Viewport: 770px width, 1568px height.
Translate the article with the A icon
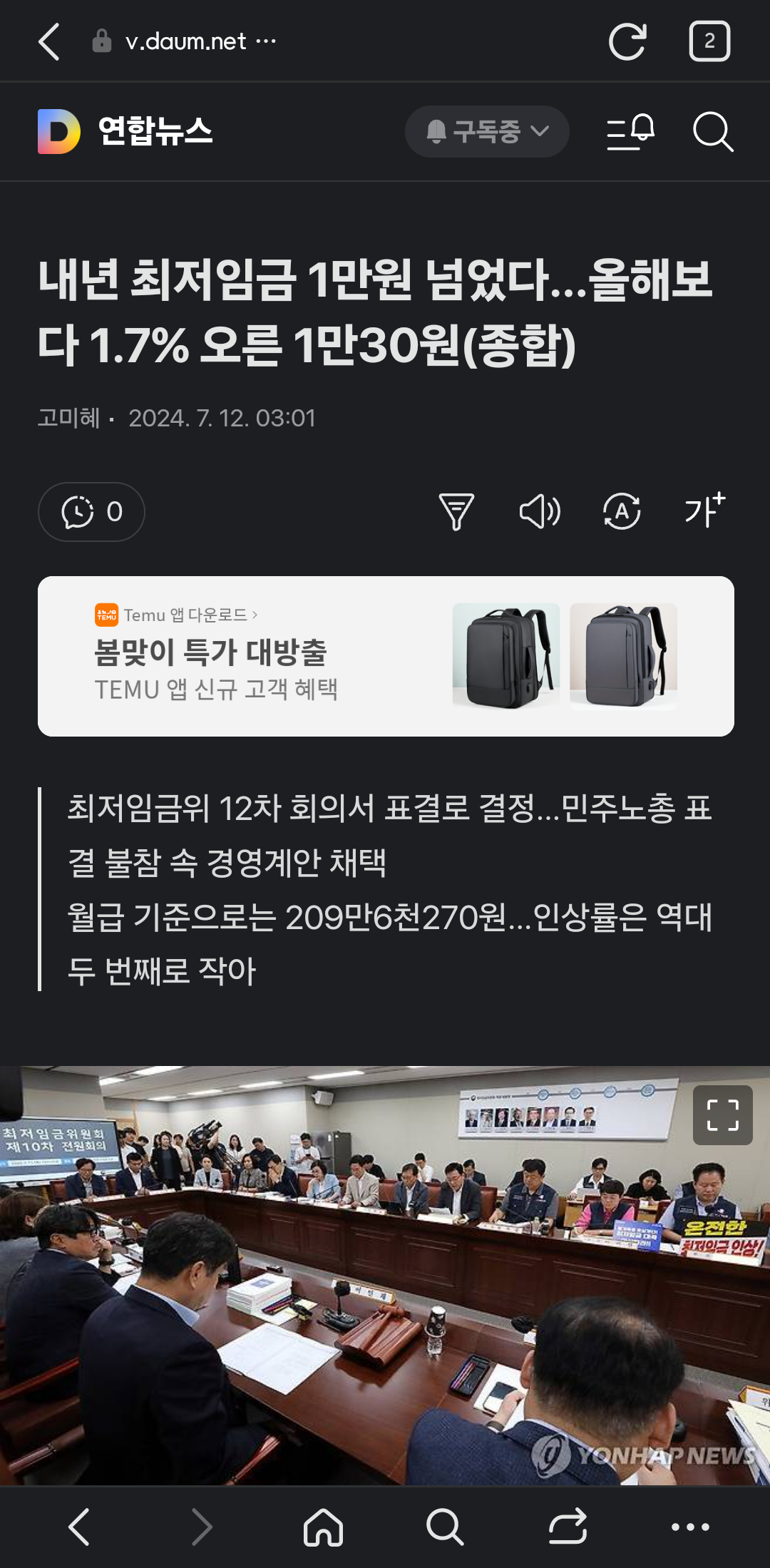point(622,512)
